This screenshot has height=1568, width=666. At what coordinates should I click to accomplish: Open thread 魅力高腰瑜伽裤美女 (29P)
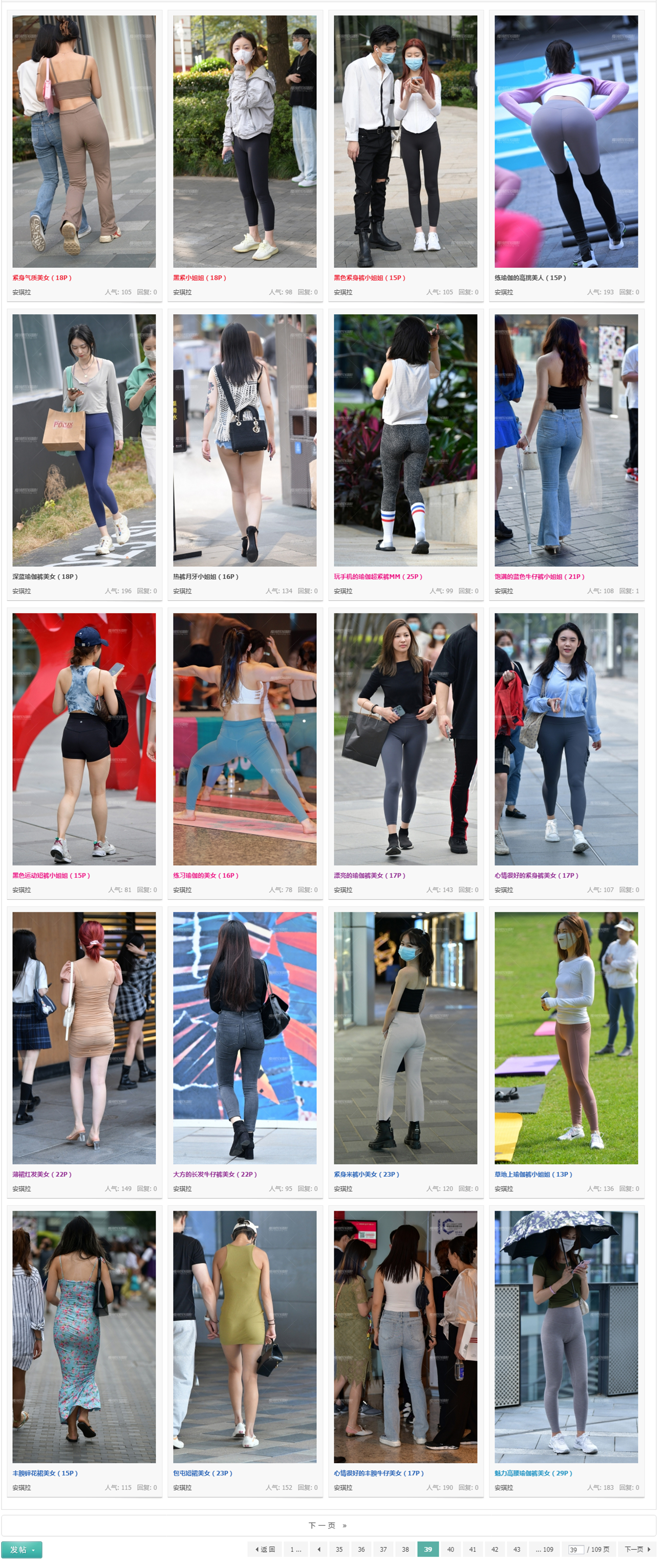point(533,1473)
